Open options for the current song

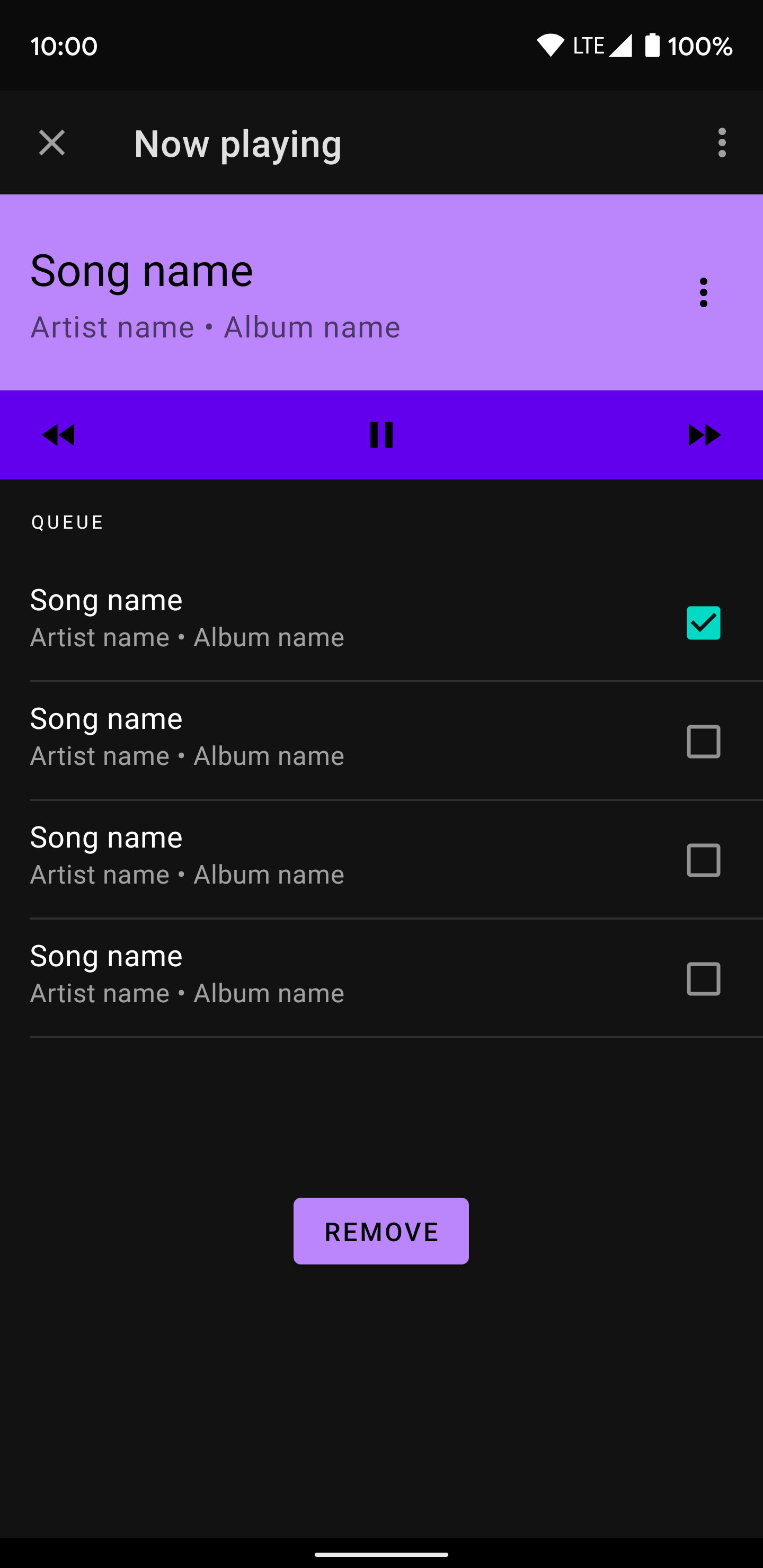point(703,293)
